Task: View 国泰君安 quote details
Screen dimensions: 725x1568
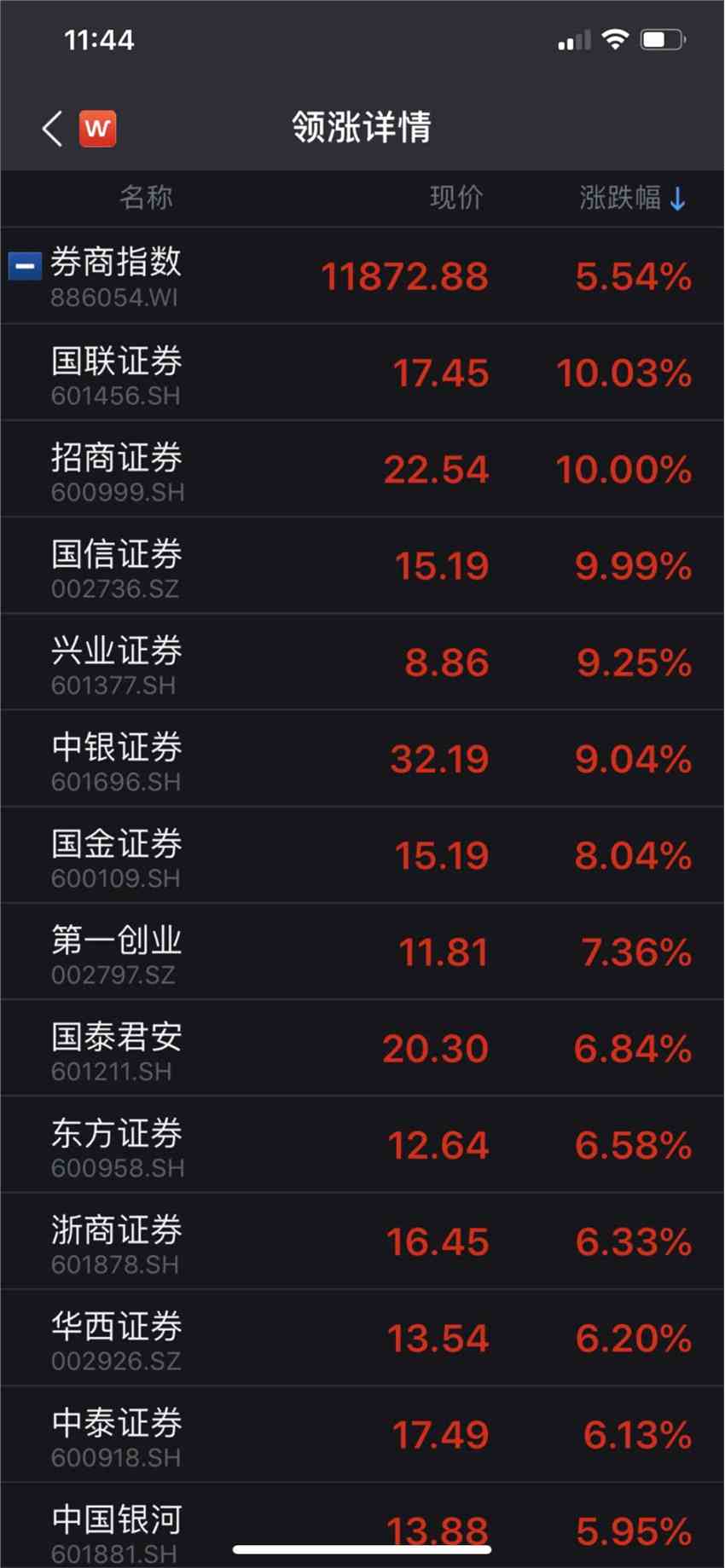Action: point(362,1048)
